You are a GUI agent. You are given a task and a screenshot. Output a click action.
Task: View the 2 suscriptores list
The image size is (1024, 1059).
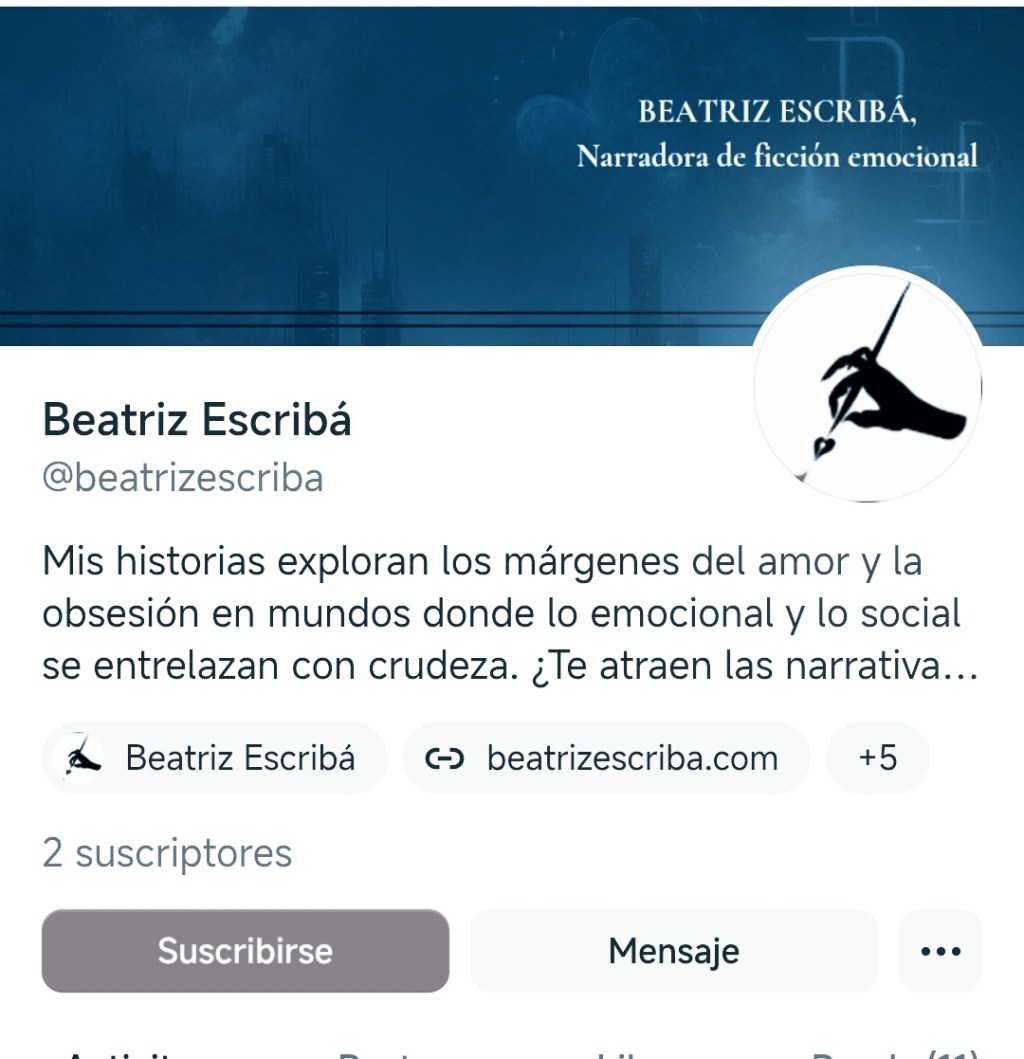click(x=167, y=853)
